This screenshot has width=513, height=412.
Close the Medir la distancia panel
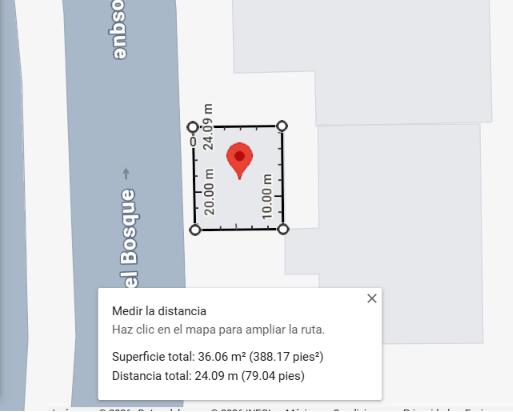(x=372, y=298)
